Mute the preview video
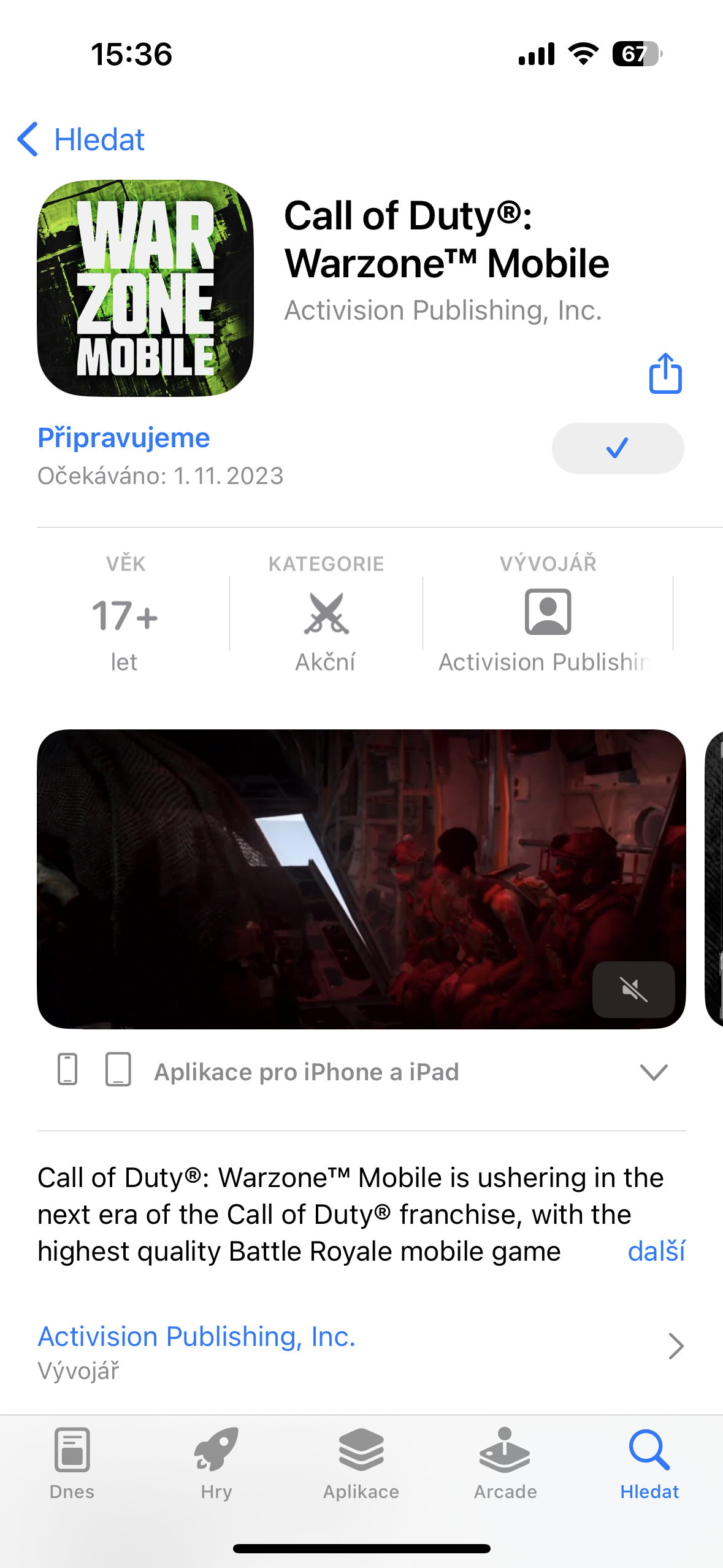The image size is (723, 1568). pos(633,990)
